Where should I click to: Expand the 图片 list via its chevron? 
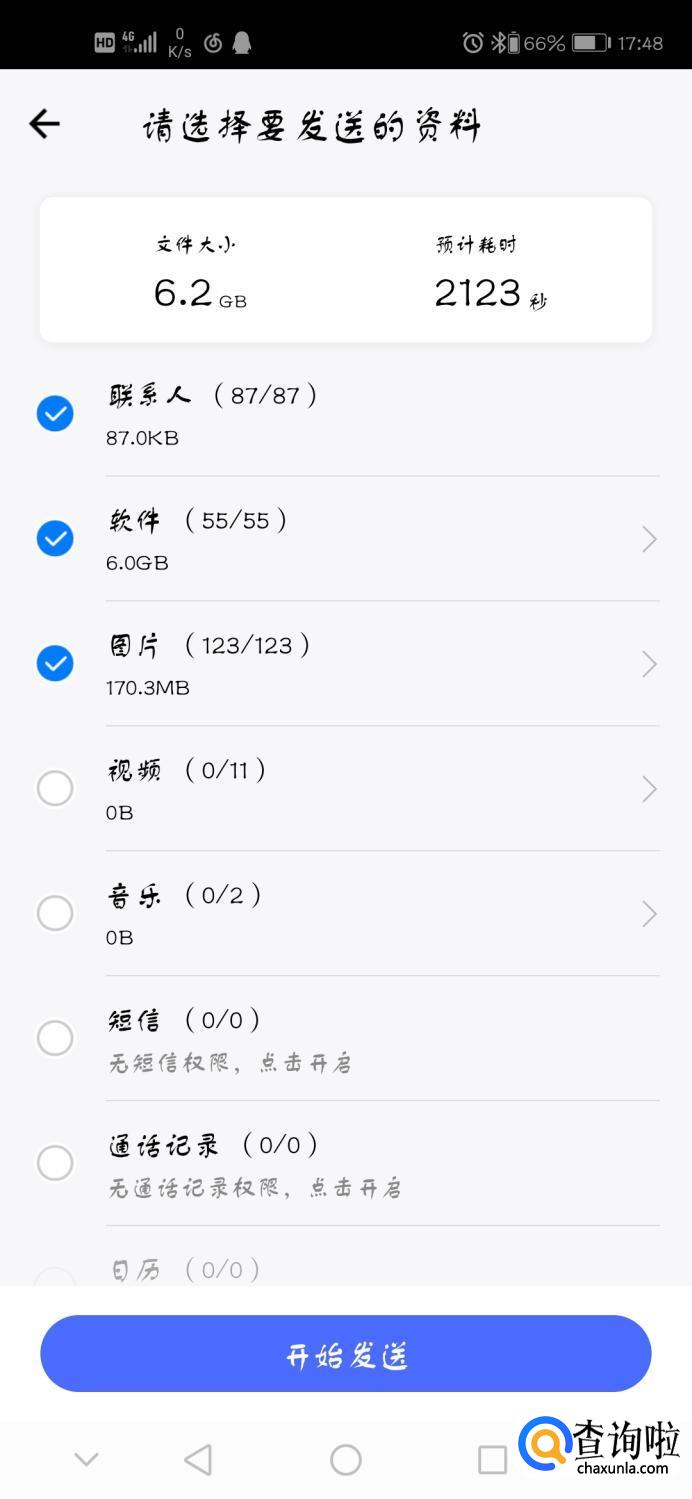(x=649, y=665)
